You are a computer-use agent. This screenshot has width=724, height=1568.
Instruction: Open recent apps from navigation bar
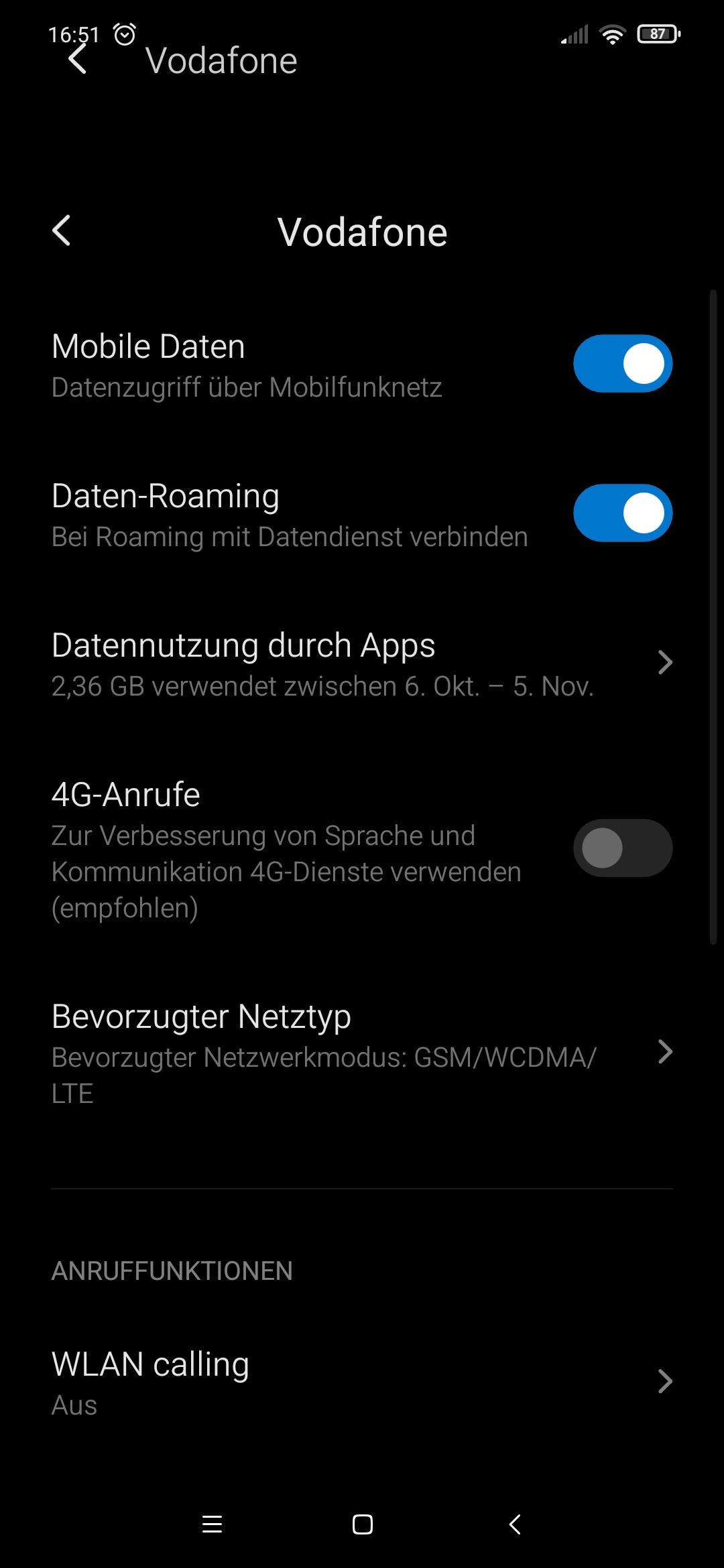(212, 1524)
